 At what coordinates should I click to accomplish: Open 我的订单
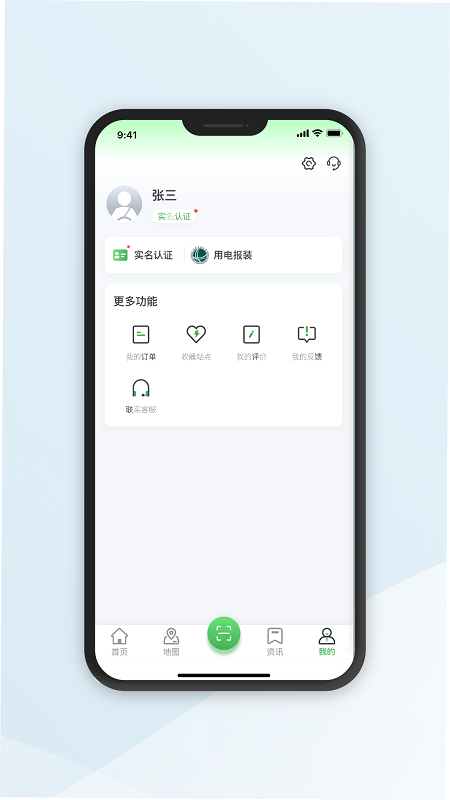pyautogui.click(x=141, y=343)
